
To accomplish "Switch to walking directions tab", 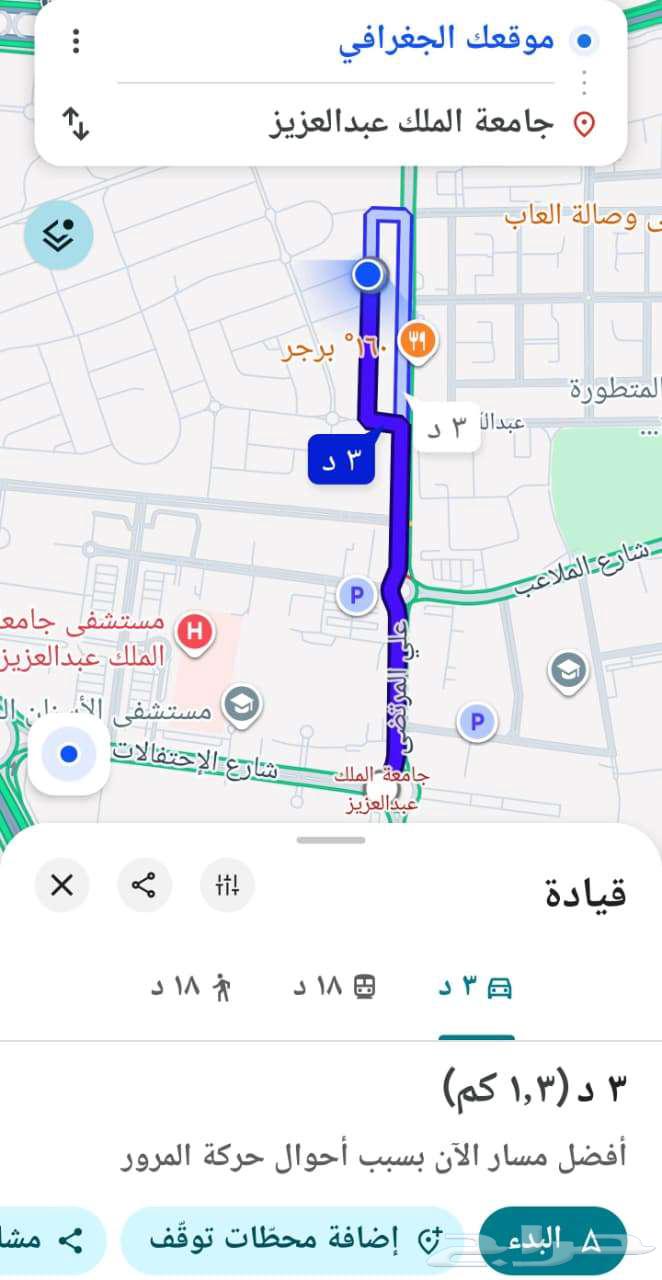I will 191,989.
